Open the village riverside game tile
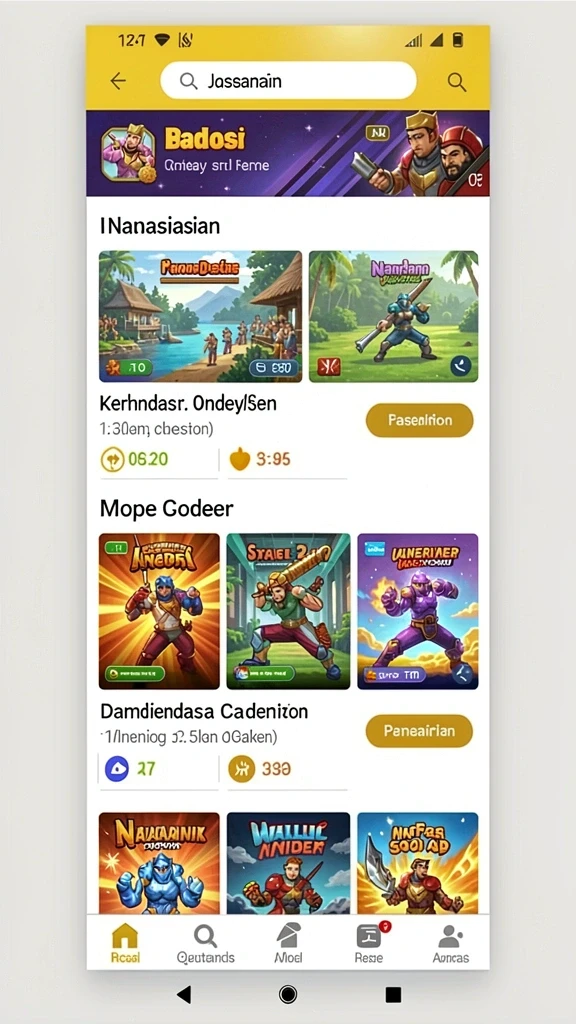 (200, 316)
